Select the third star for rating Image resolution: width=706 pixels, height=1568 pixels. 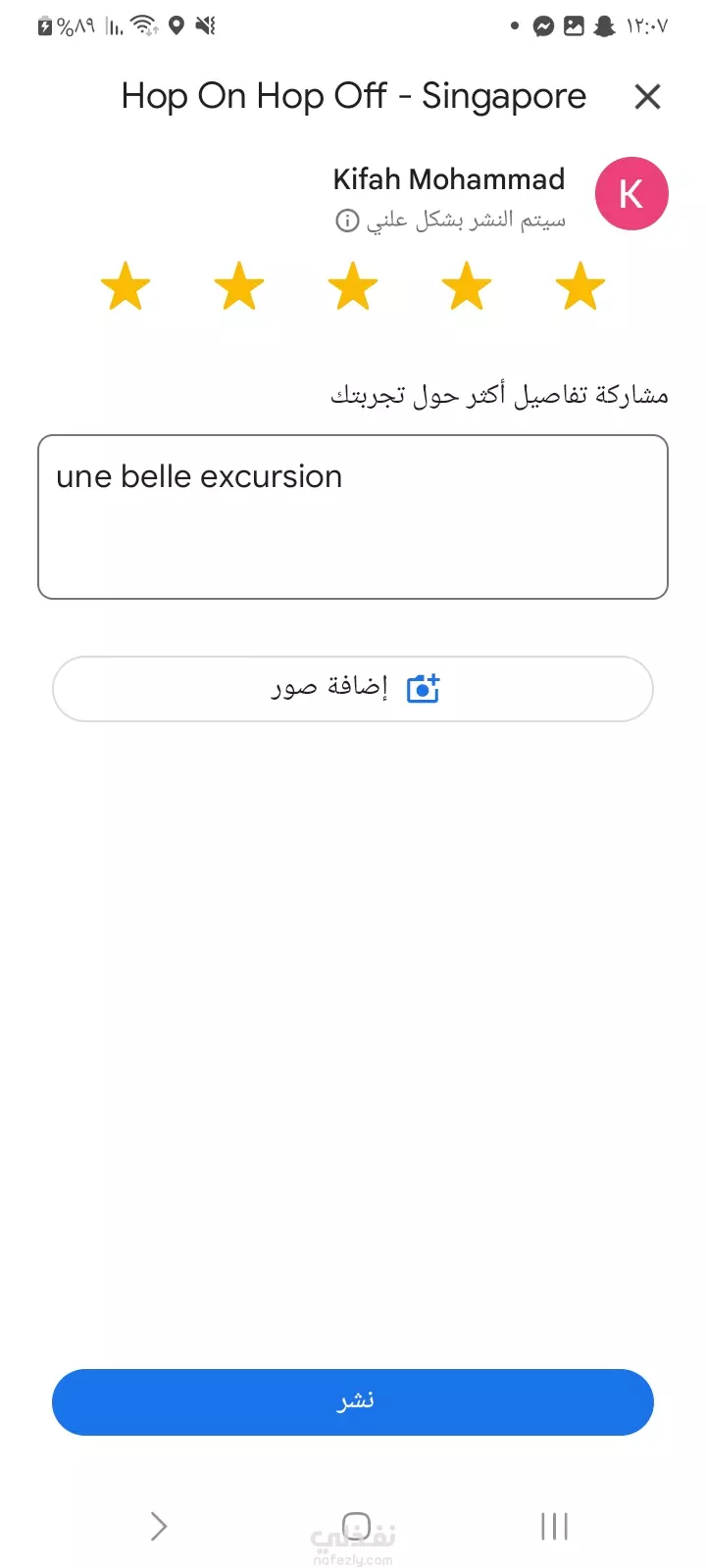[353, 286]
